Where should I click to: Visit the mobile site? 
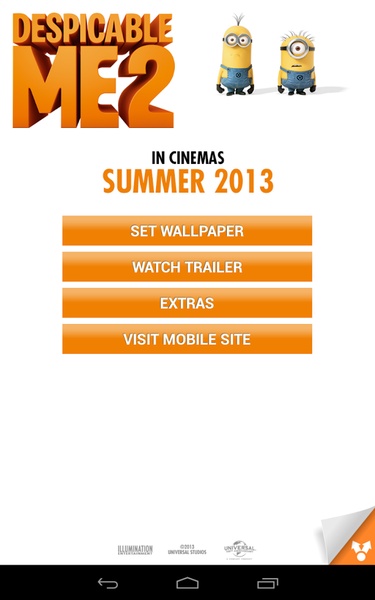[x=187, y=339]
